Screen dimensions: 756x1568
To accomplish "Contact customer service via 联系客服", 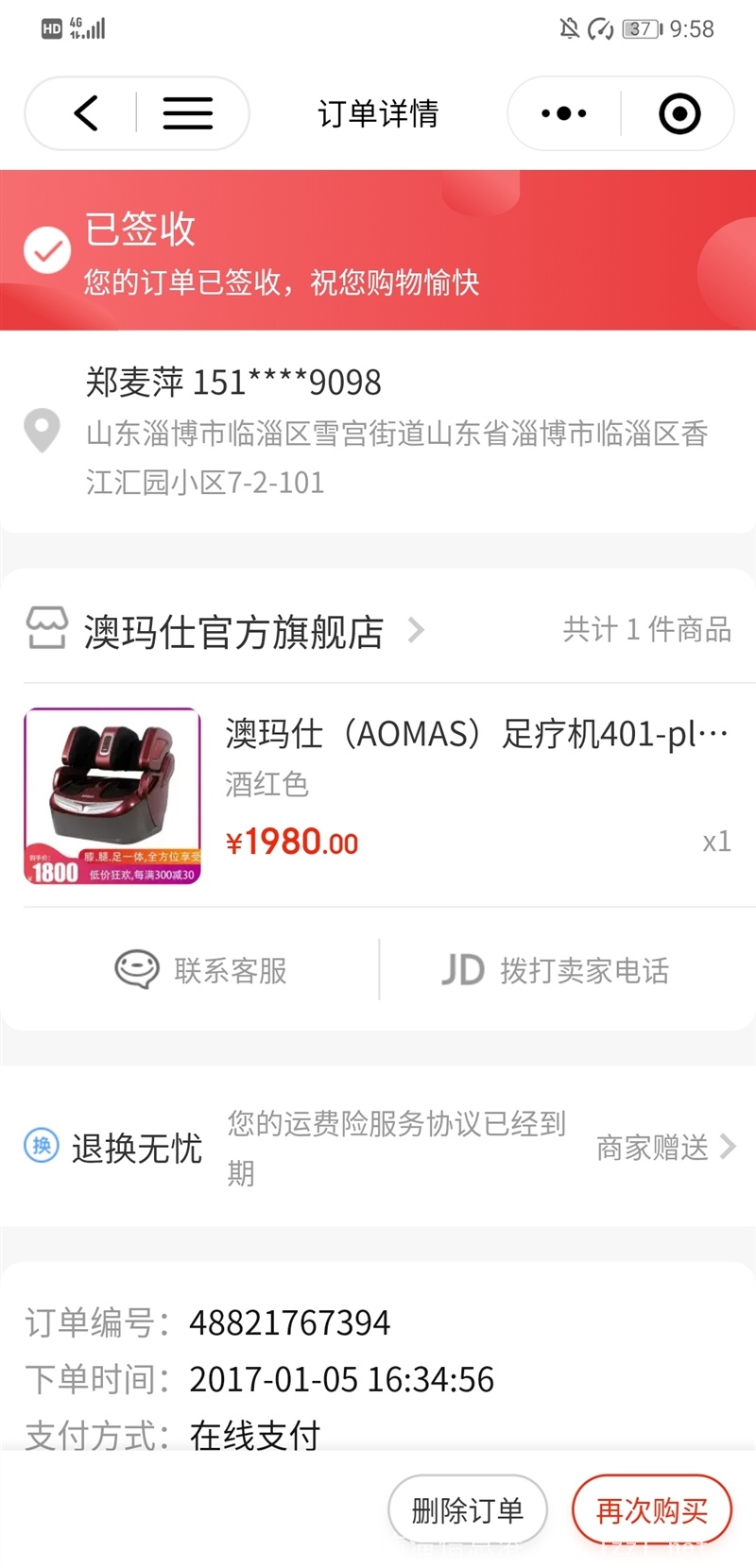I will pos(200,969).
